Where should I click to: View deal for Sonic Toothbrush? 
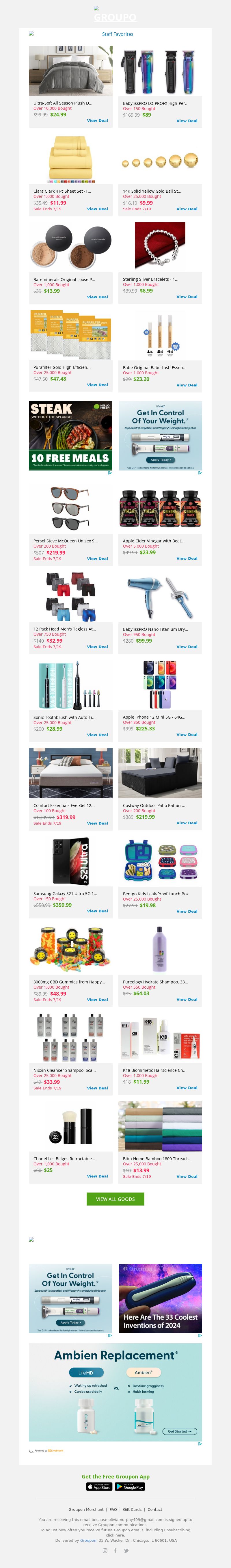(x=97, y=735)
